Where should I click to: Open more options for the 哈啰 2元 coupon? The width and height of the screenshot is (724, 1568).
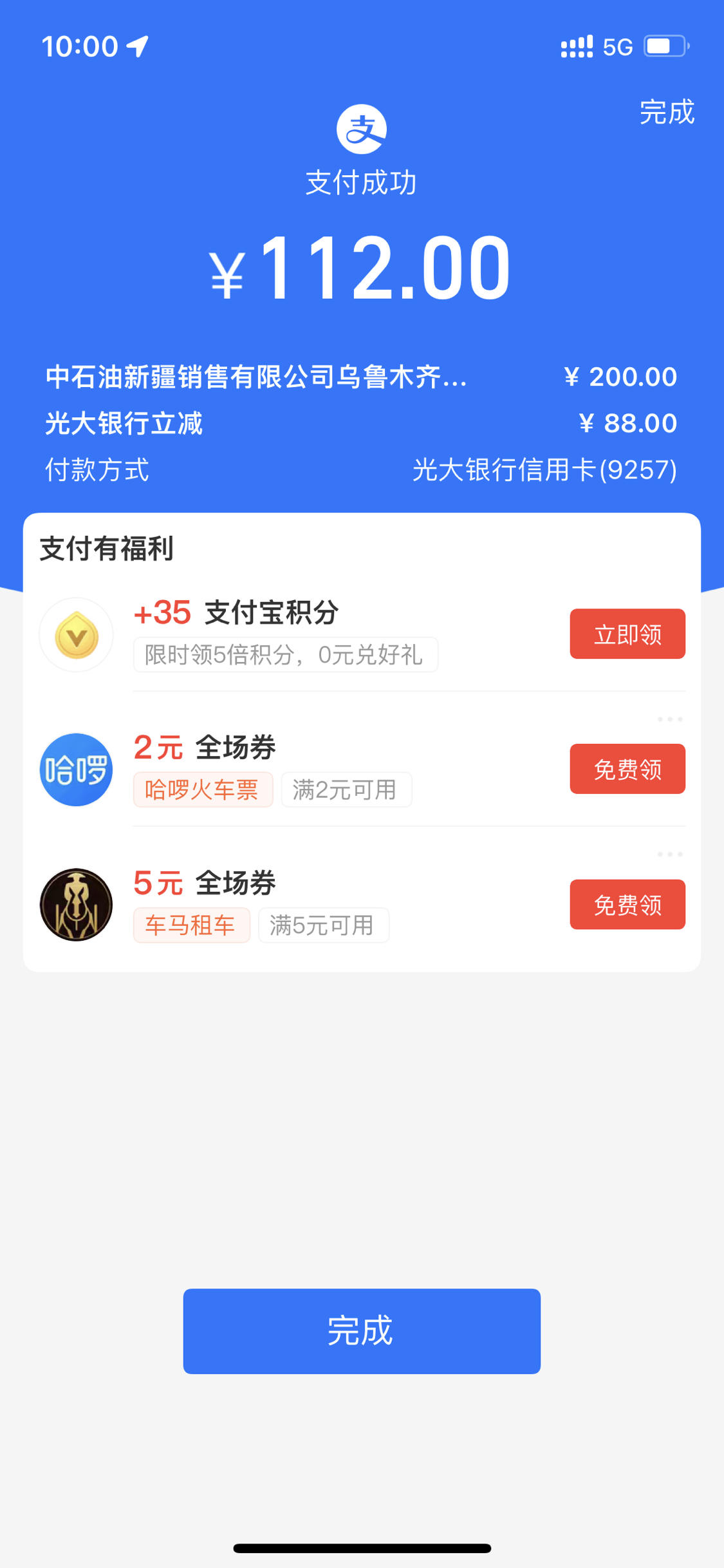tap(670, 719)
